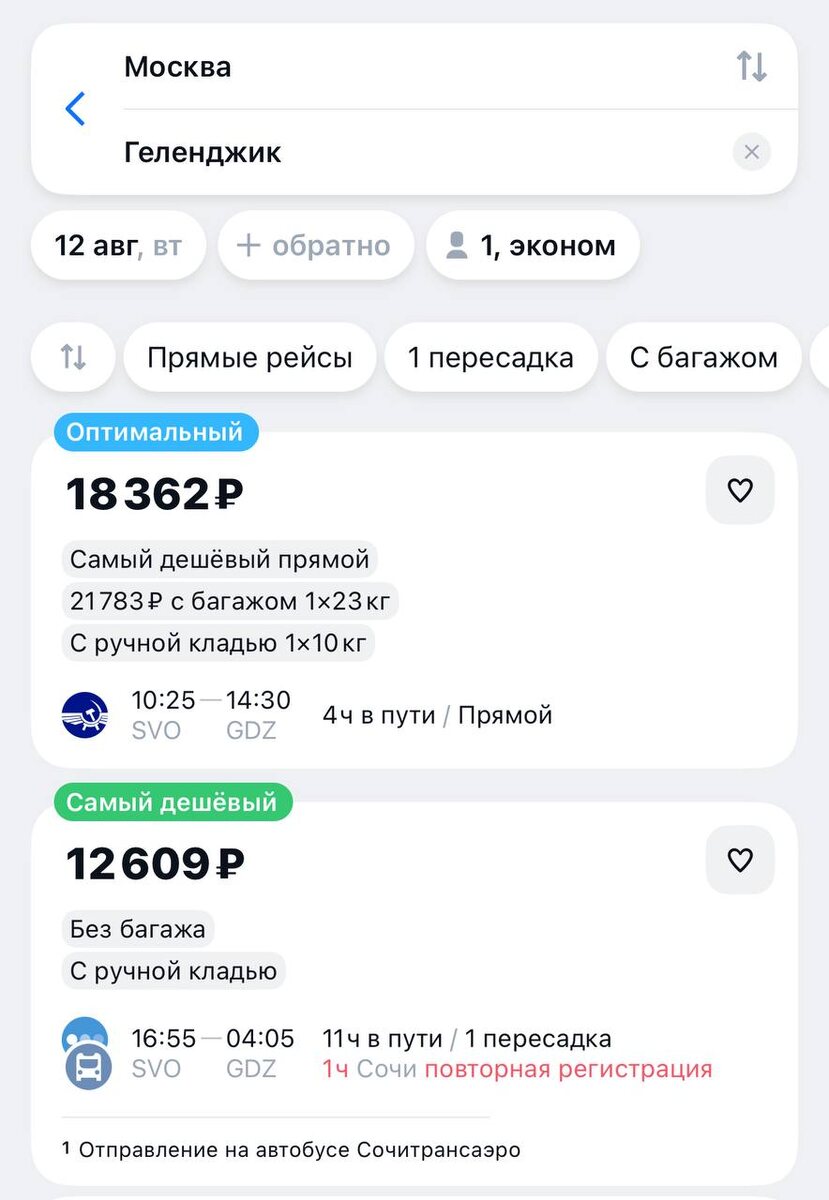This screenshot has height=1200, width=829.
Task: Favorite the Оптимальный 18 362 ₽ flight
Action: coord(740,490)
